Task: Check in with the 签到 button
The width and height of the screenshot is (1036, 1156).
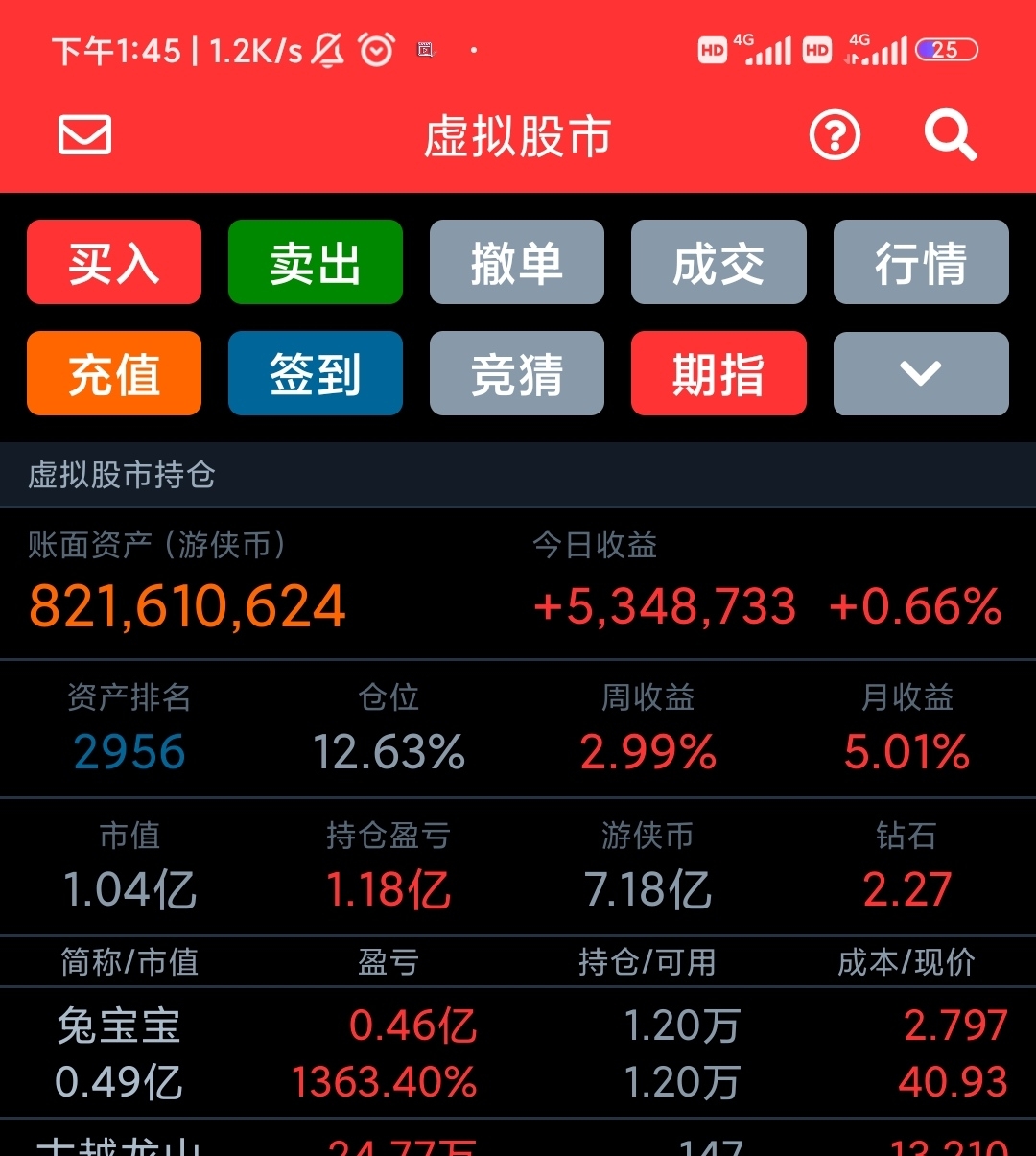Action: coord(316,373)
